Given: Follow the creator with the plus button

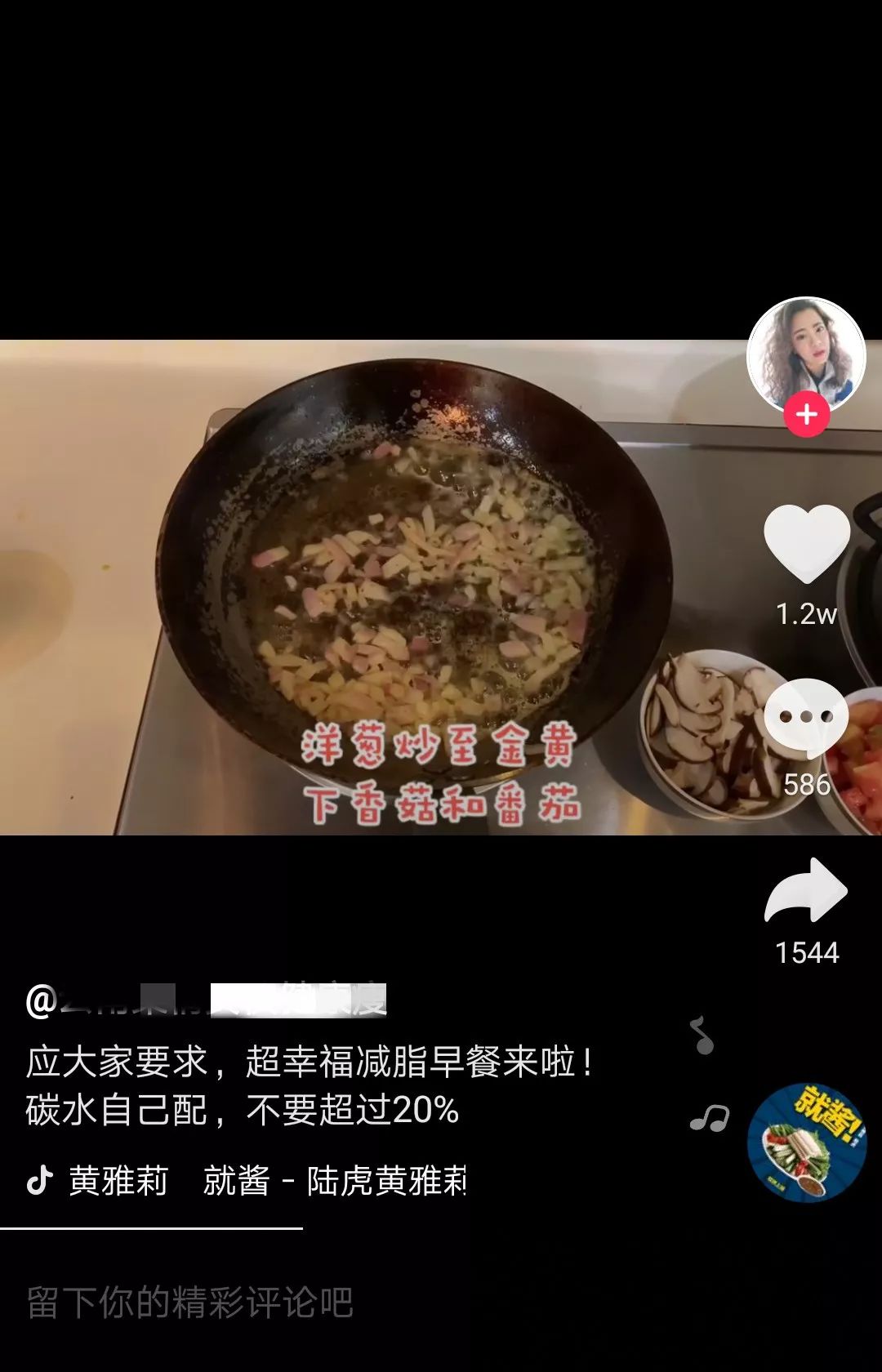Looking at the screenshot, I should (806, 415).
